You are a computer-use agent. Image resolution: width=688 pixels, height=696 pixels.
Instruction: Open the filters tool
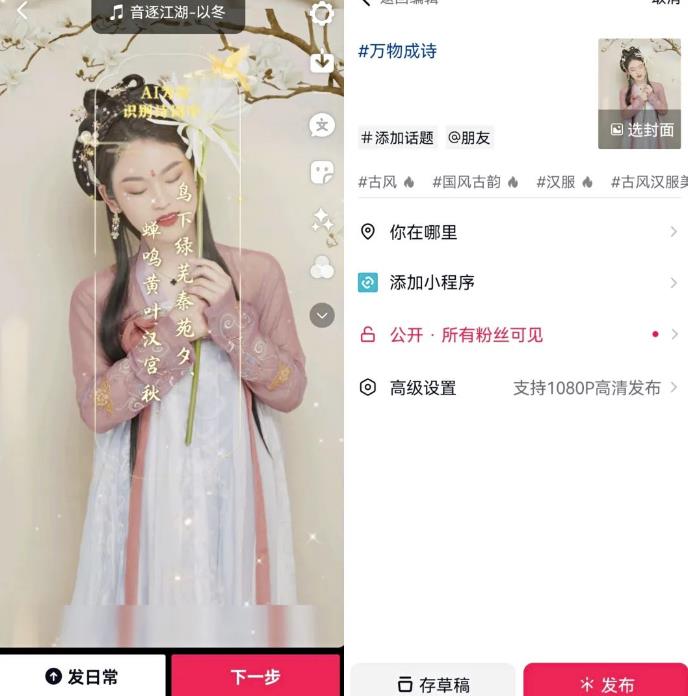[322, 267]
